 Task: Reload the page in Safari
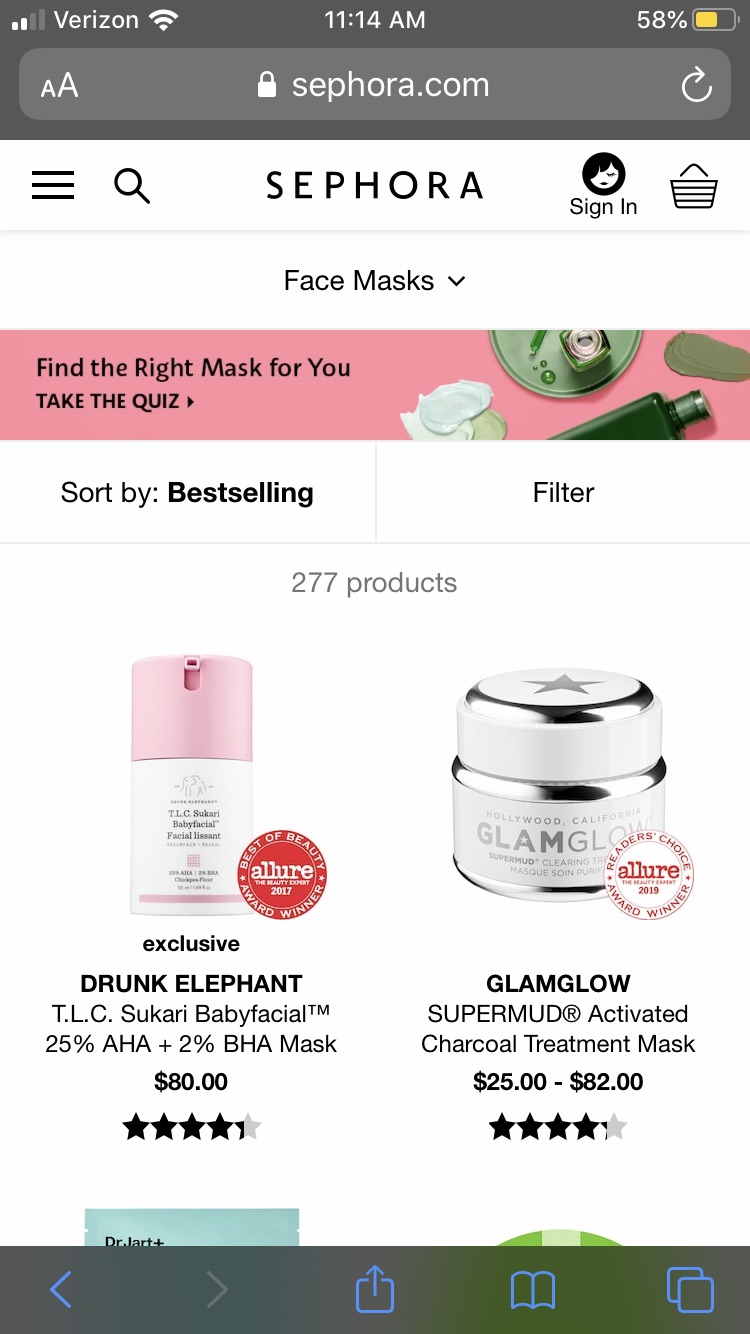(696, 86)
